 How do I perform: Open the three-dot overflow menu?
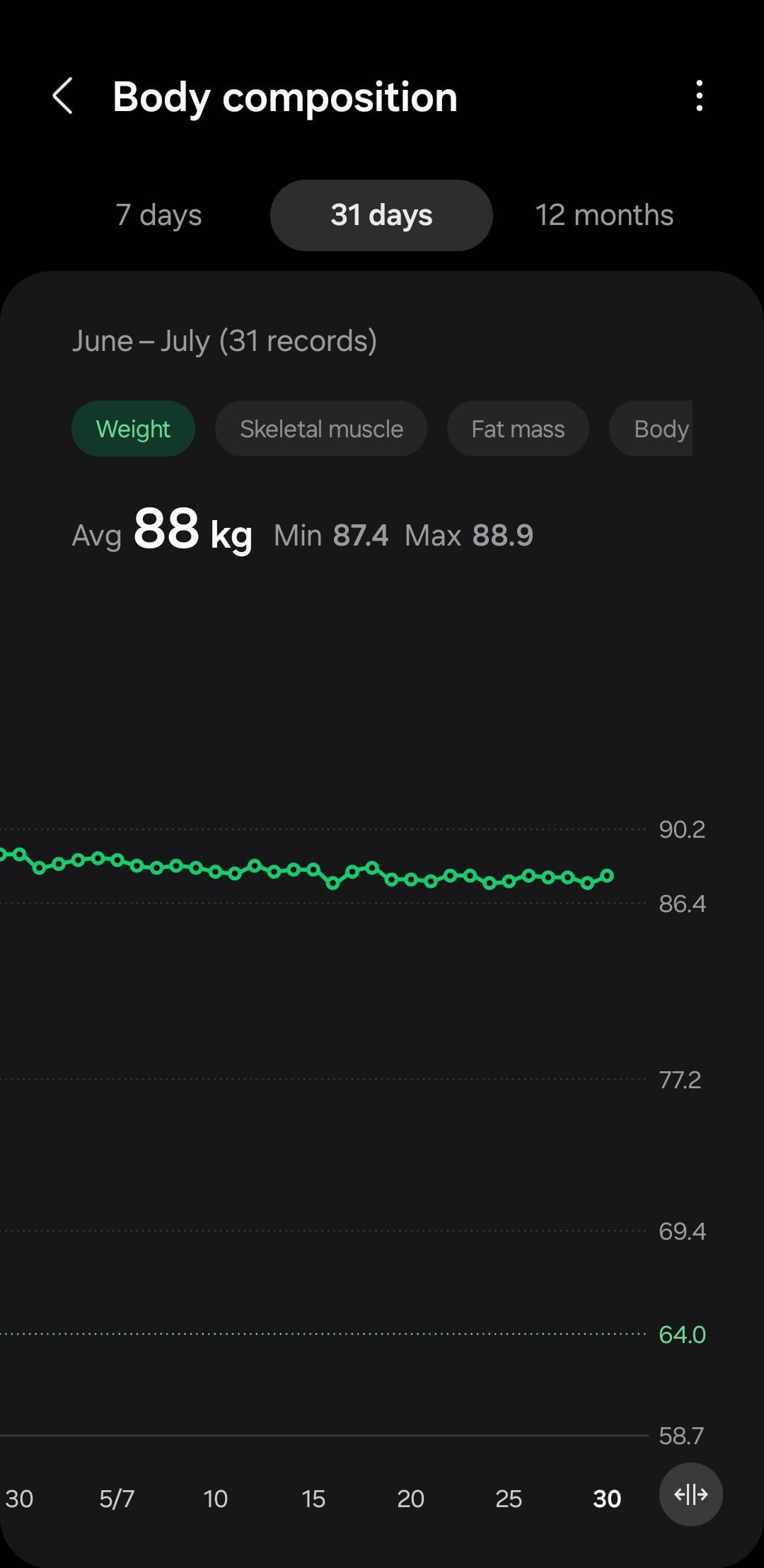point(699,96)
